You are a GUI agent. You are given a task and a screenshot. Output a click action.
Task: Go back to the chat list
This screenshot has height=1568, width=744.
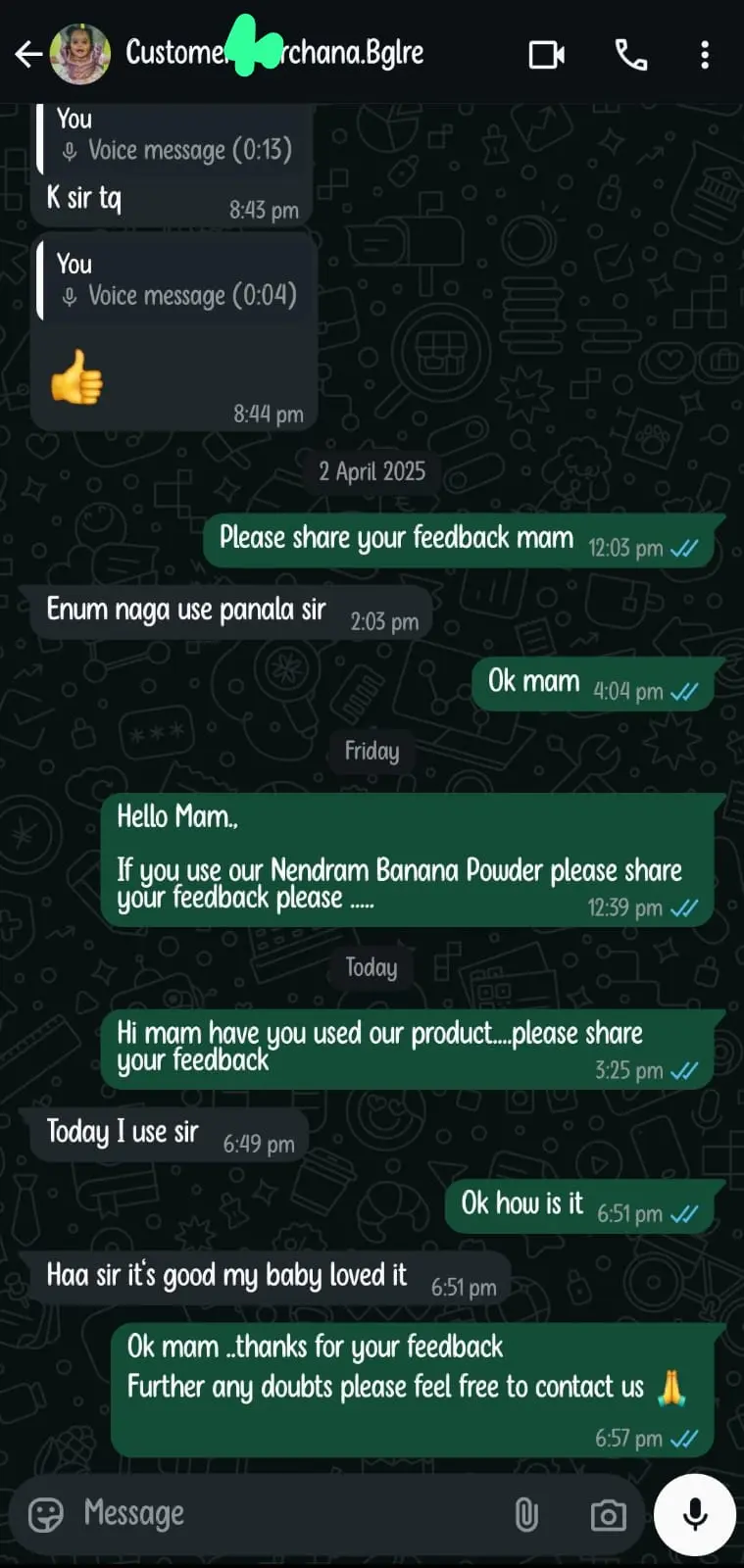pos(27,54)
